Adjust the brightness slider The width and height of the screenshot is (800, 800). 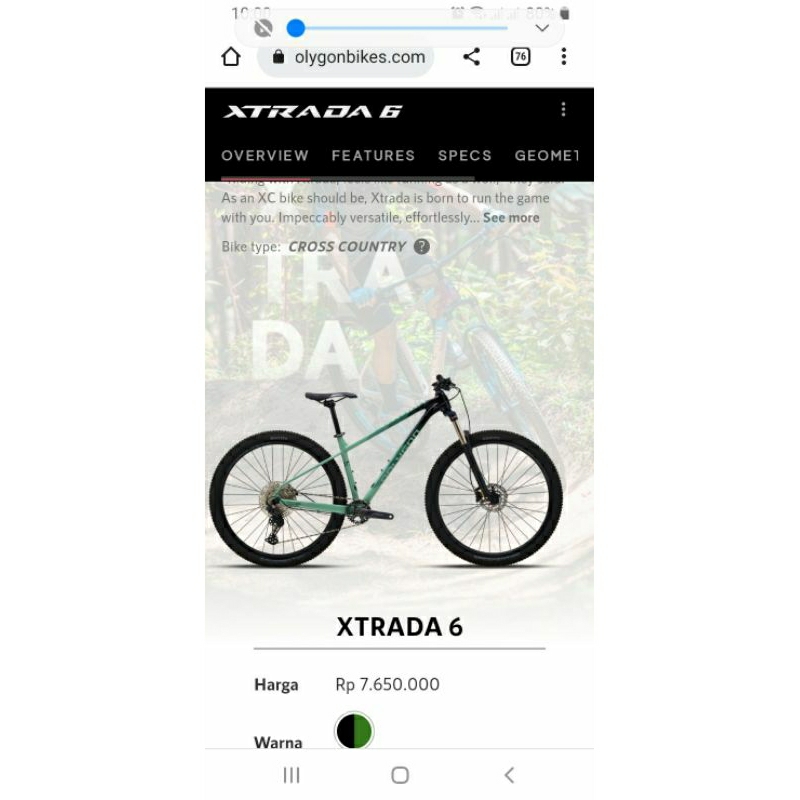[x=296, y=28]
